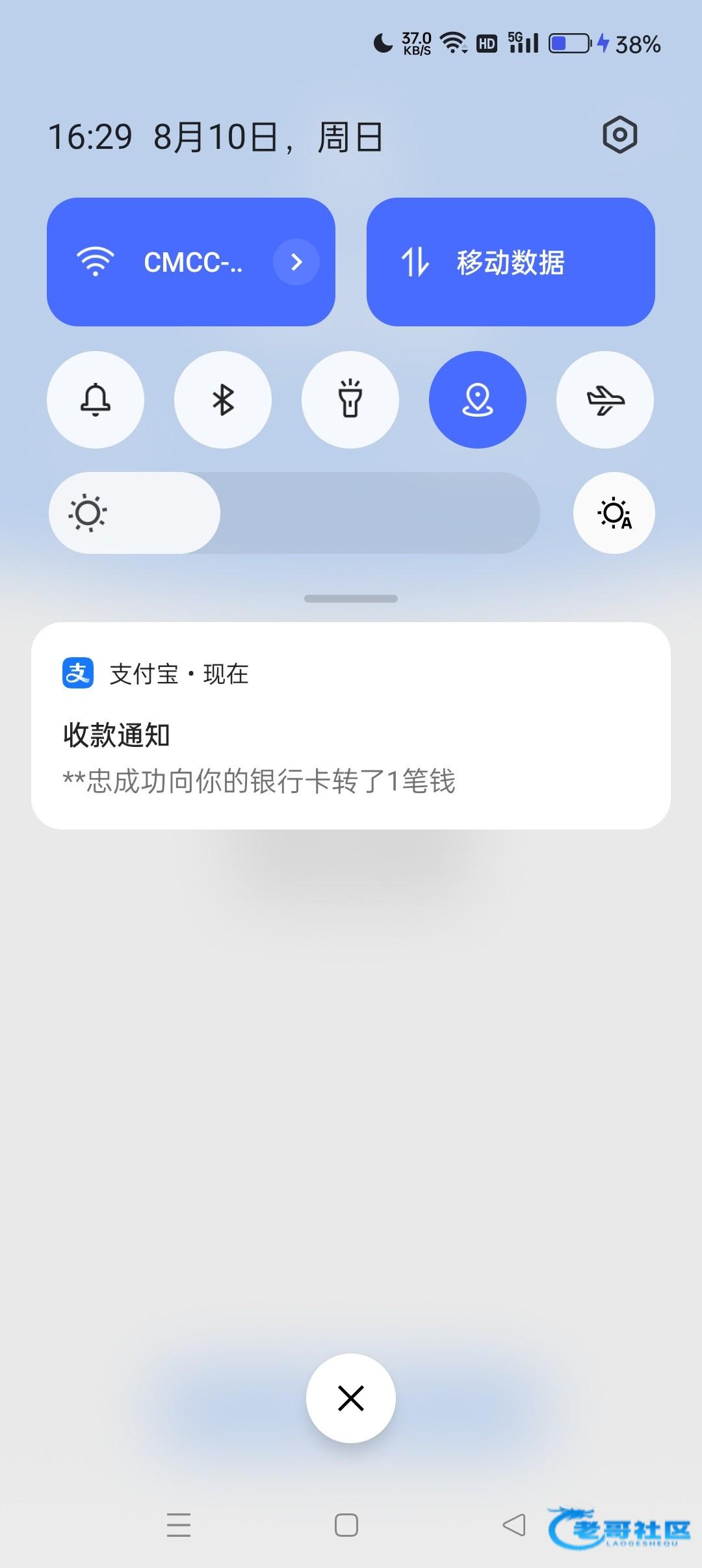Disable location services
The width and height of the screenshot is (702, 1568).
tap(478, 400)
